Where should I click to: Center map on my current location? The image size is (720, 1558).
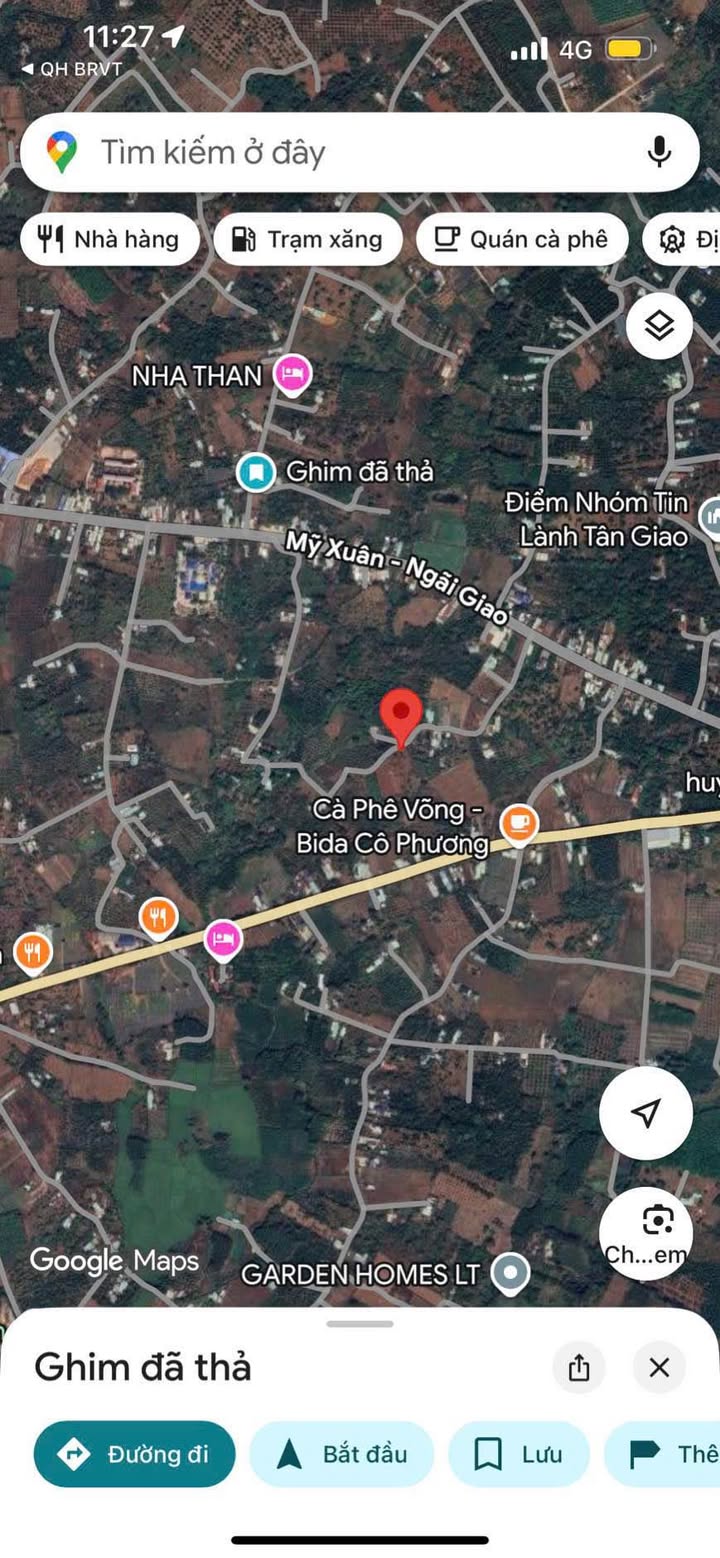[x=646, y=1113]
